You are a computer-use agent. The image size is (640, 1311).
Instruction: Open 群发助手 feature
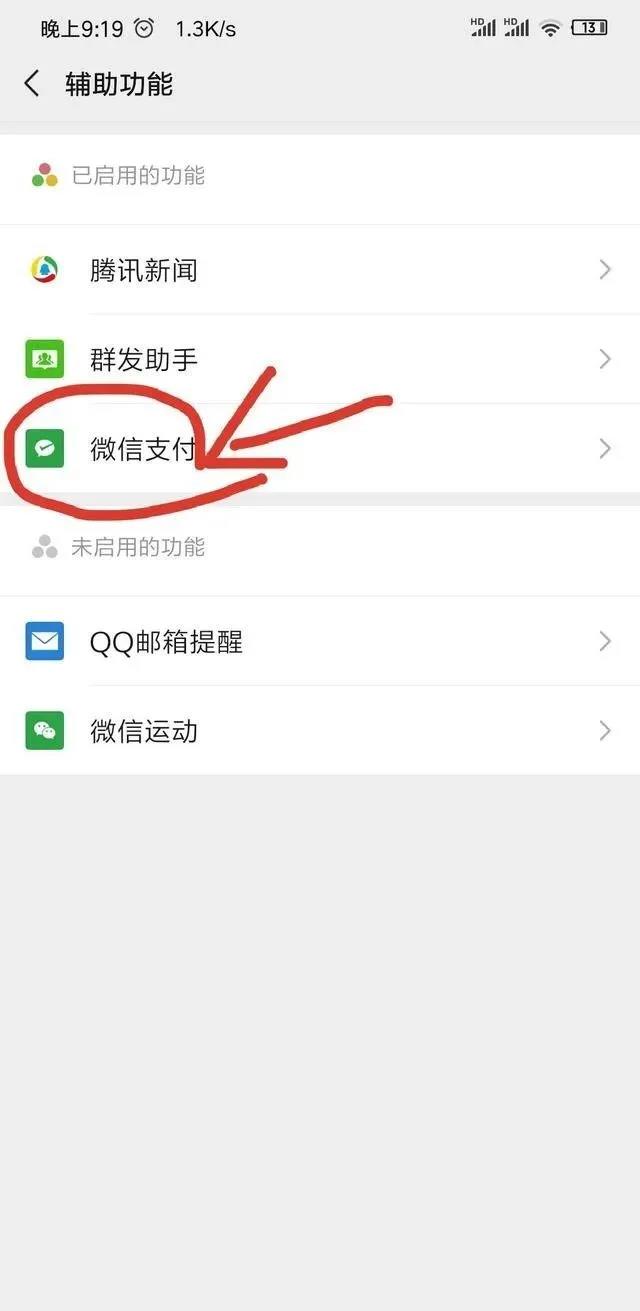320,359
